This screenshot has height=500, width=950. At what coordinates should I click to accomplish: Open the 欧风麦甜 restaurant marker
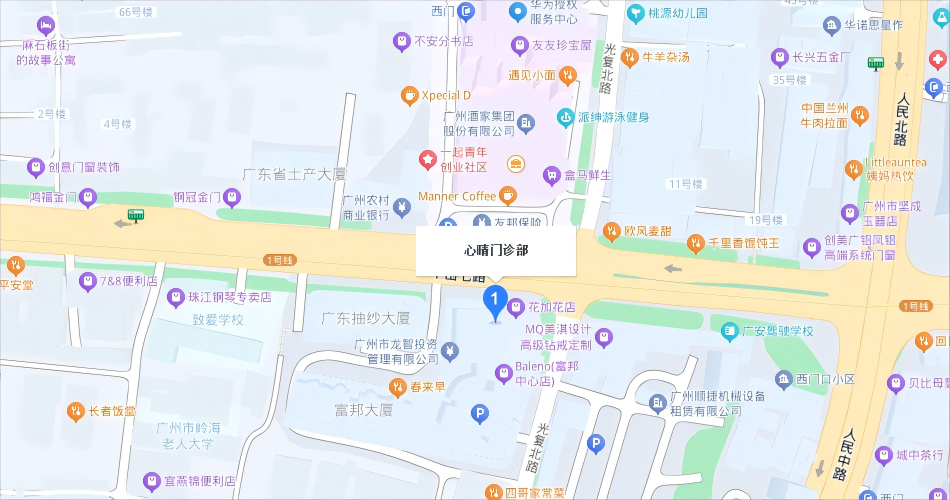click(x=612, y=232)
